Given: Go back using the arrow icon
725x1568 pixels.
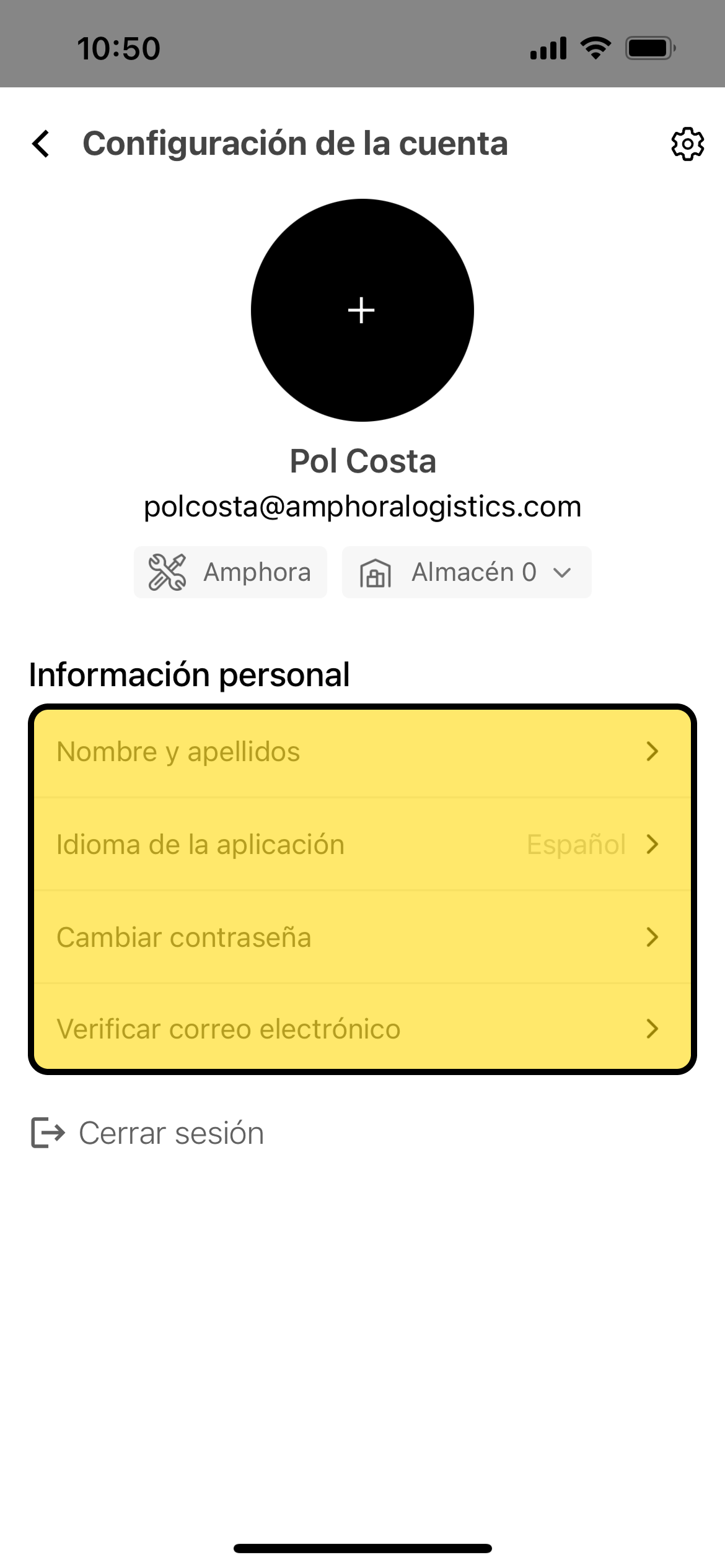Looking at the screenshot, I should 41,144.
